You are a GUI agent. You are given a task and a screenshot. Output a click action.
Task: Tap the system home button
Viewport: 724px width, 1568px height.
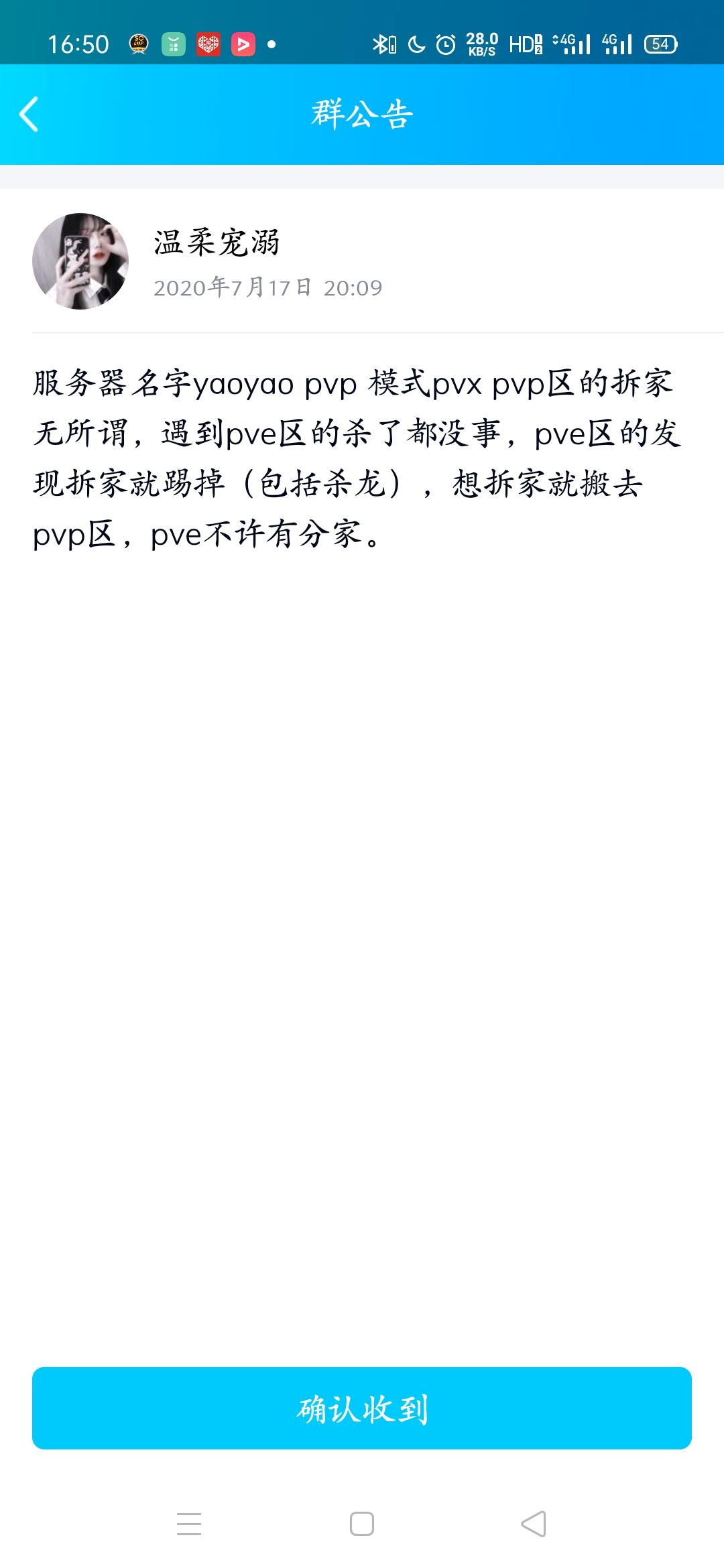coord(362,1524)
